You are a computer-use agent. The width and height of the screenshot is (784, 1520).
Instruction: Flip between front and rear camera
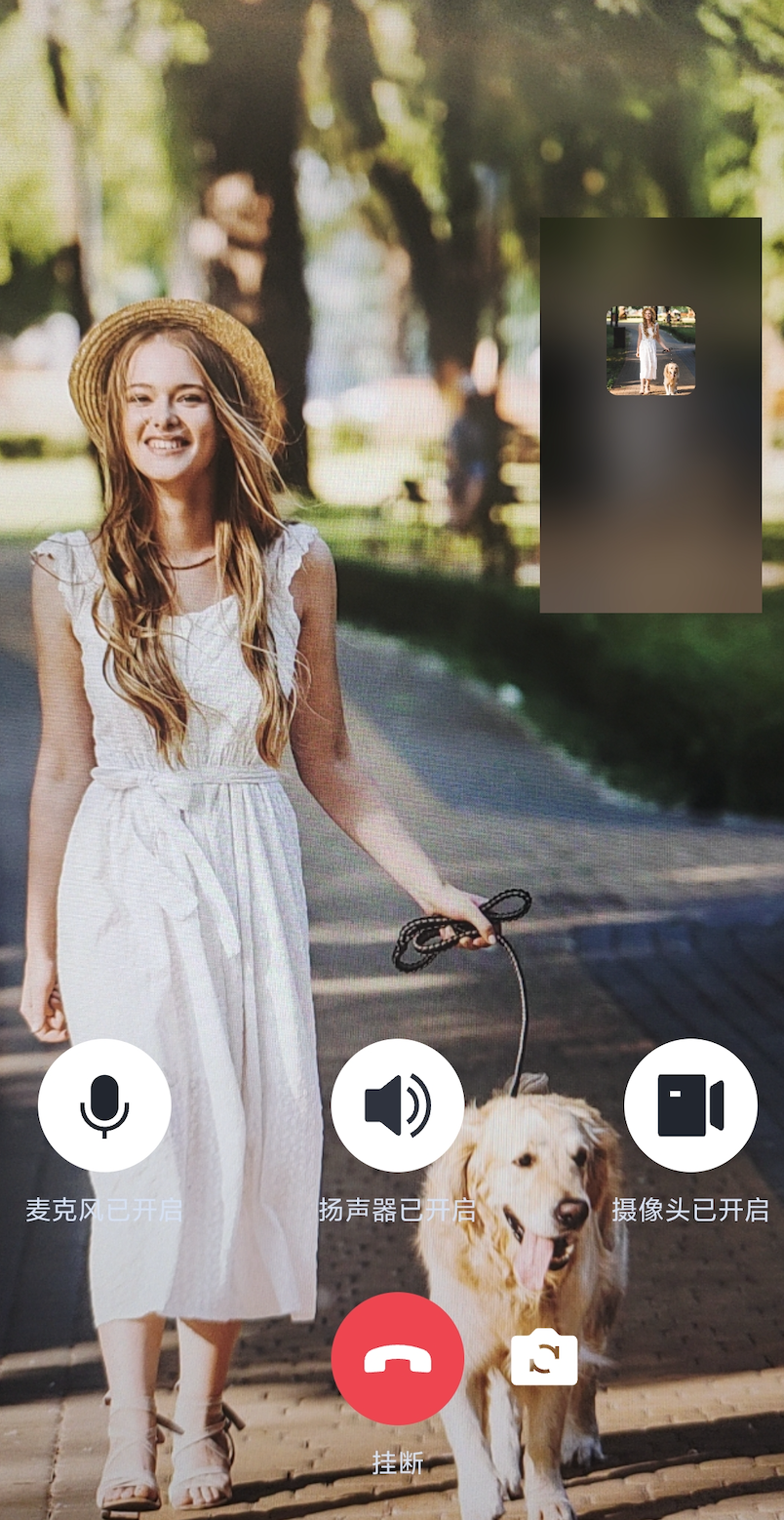pyautogui.click(x=543, y=1358)
